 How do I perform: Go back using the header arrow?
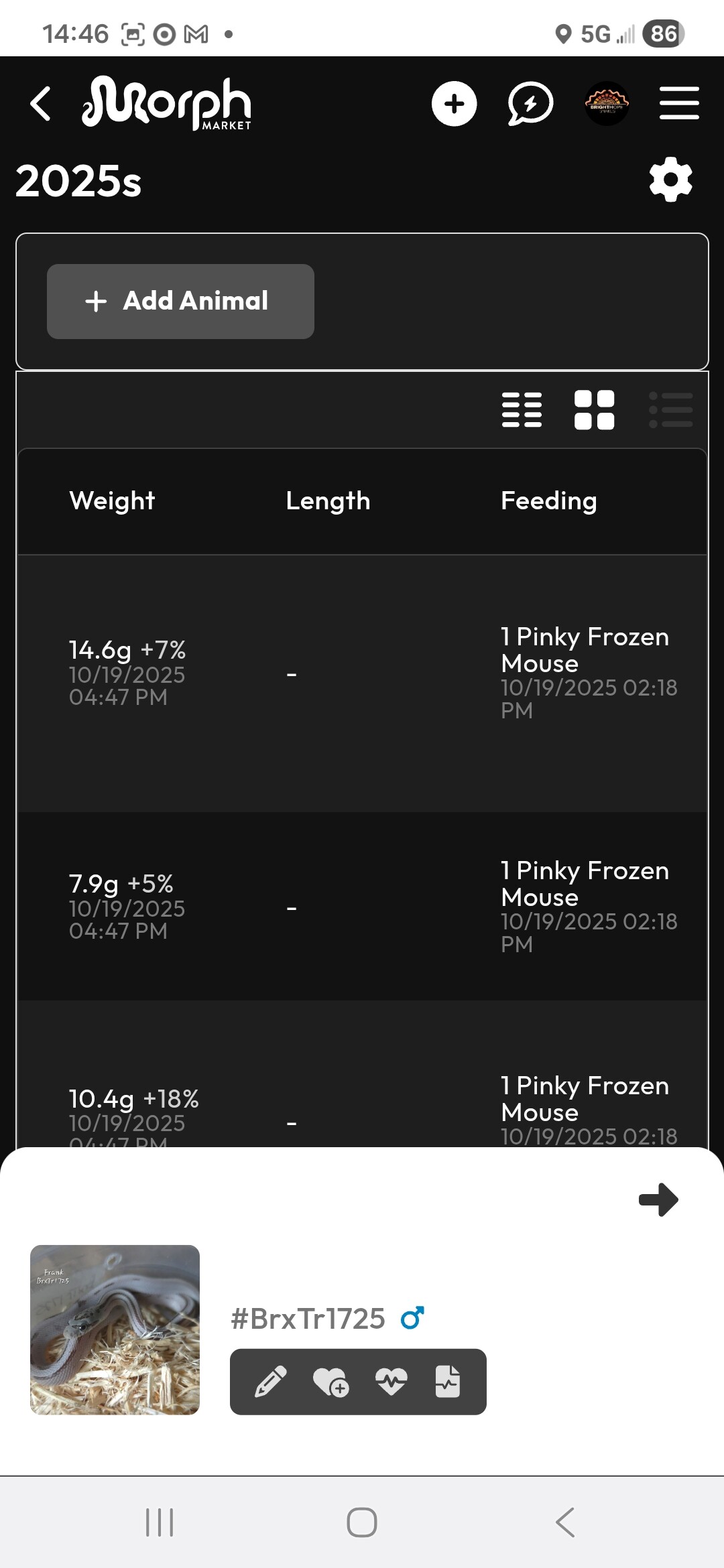point(41,104)
